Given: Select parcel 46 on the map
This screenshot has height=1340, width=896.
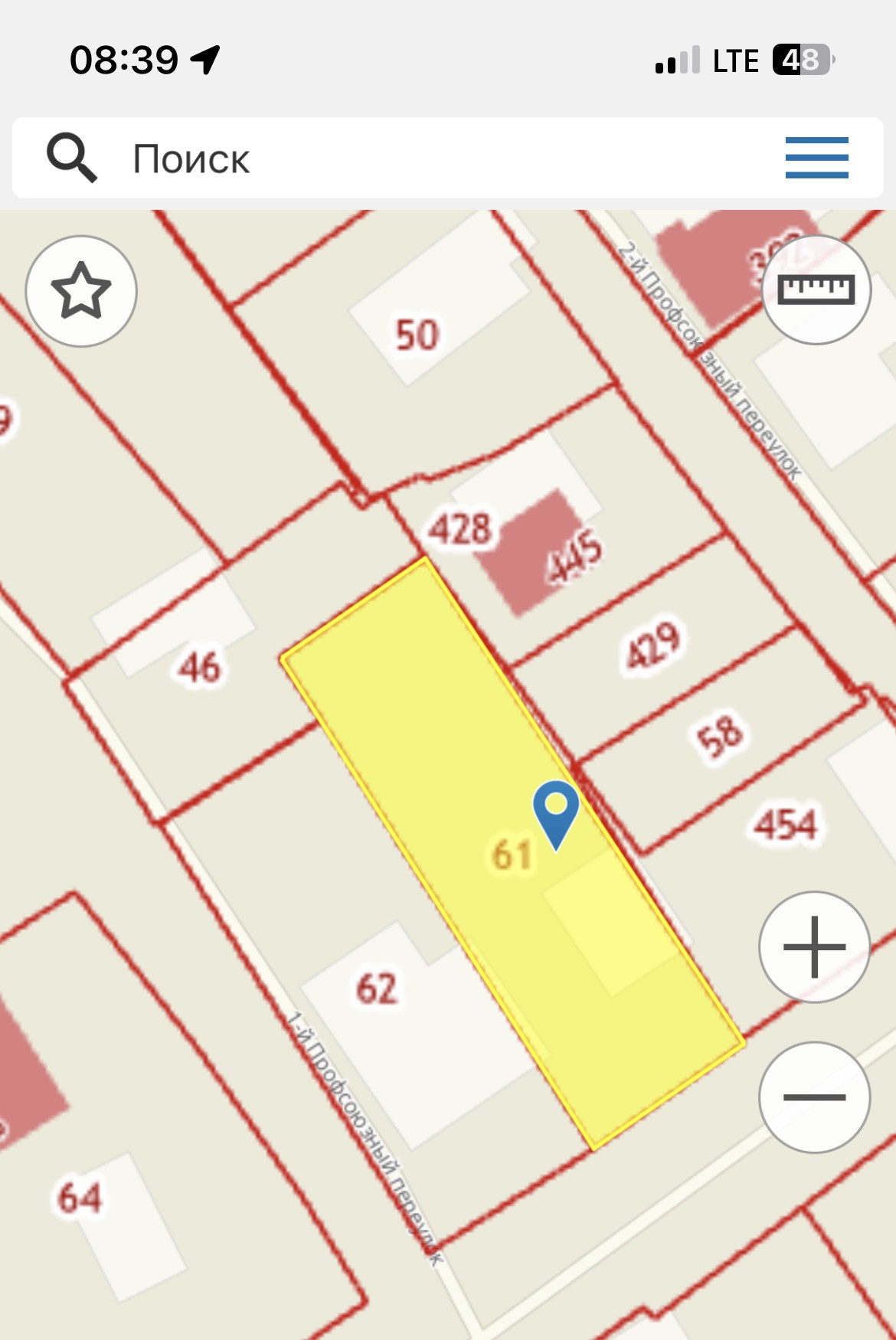Looking at the screenshot, I should tap(200, 667).
